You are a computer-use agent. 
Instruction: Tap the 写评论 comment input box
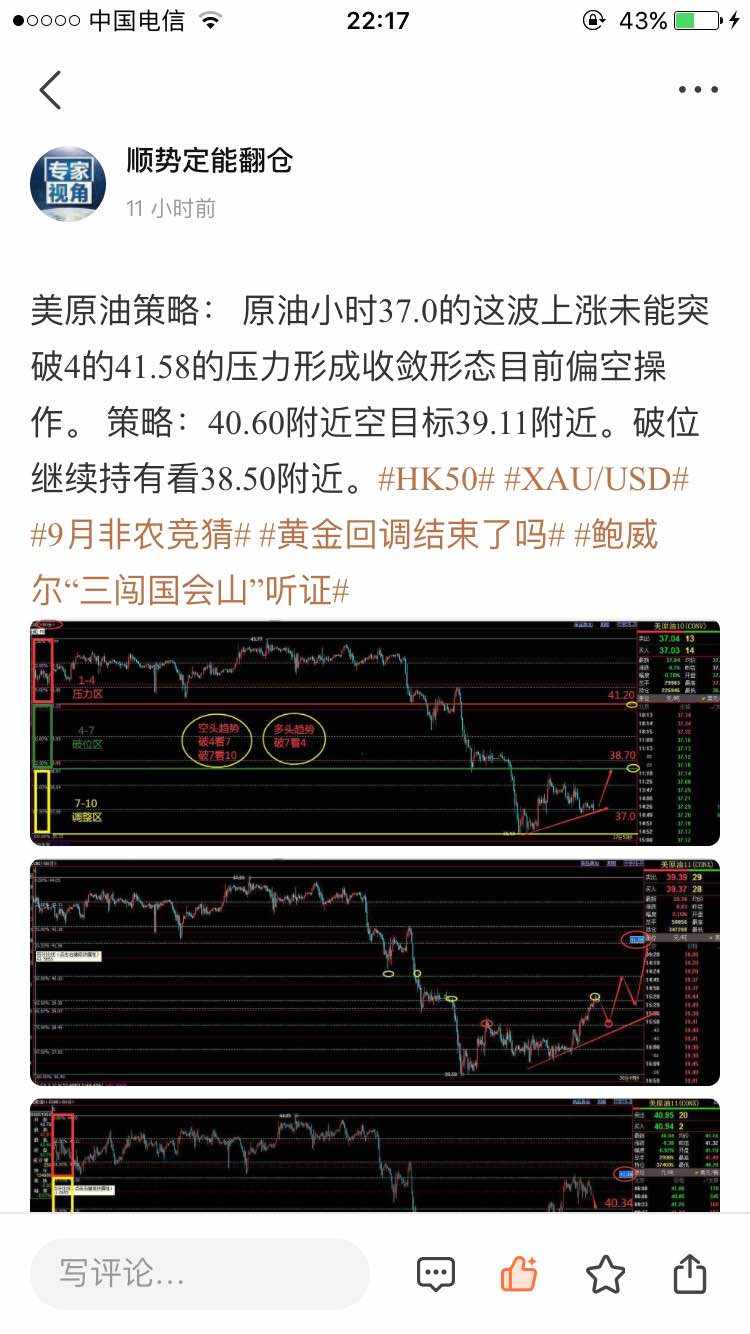(200, 1274)
